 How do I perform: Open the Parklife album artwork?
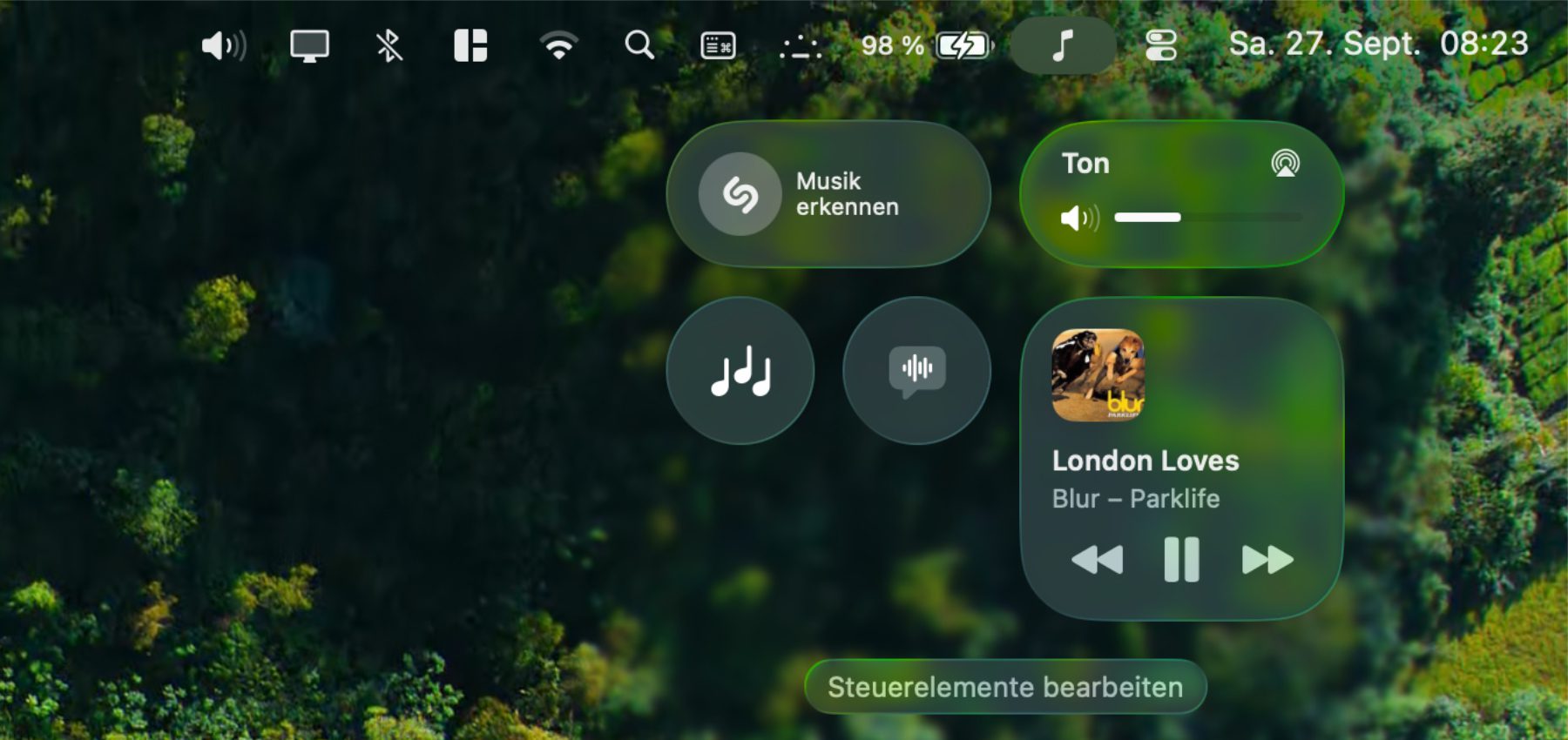click(1098, 375)
